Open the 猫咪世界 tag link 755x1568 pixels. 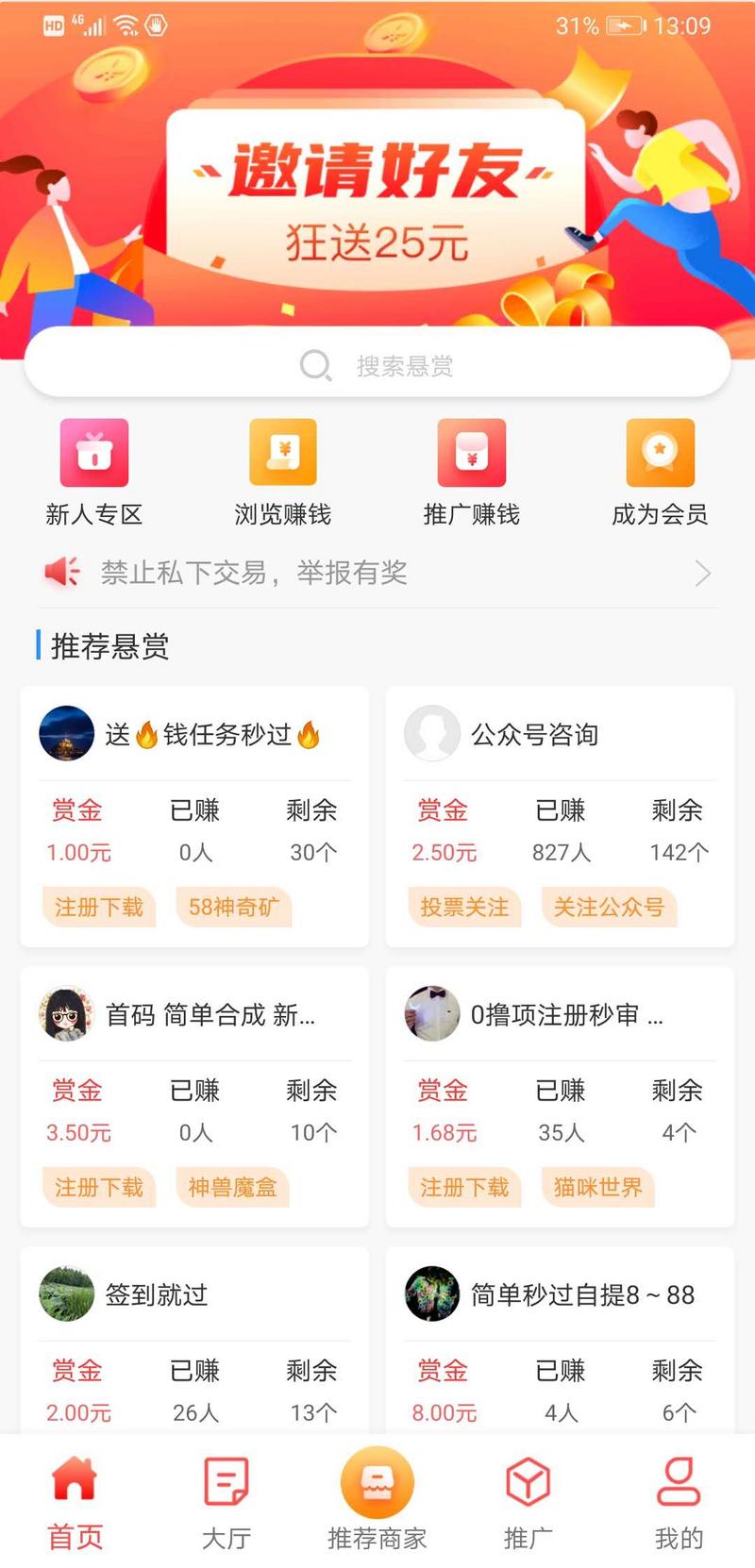click(597, 1187)
